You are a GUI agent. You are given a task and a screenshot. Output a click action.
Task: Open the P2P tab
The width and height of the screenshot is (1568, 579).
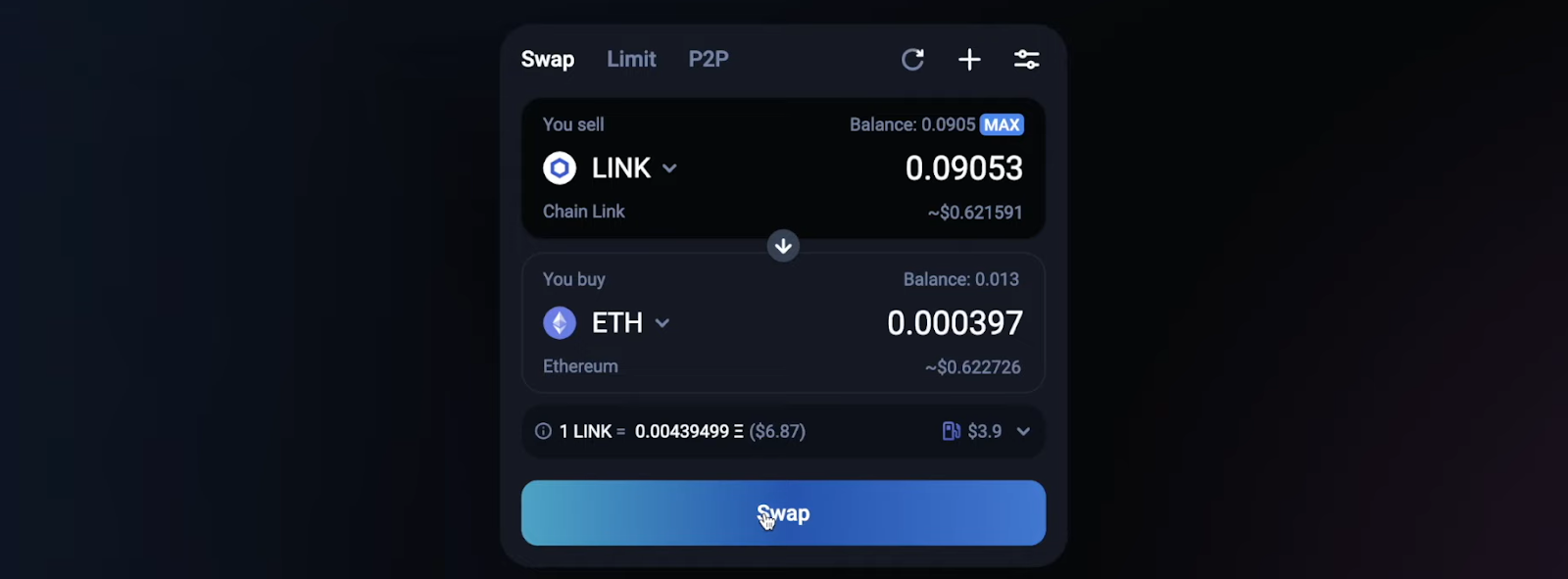(708, 59)
